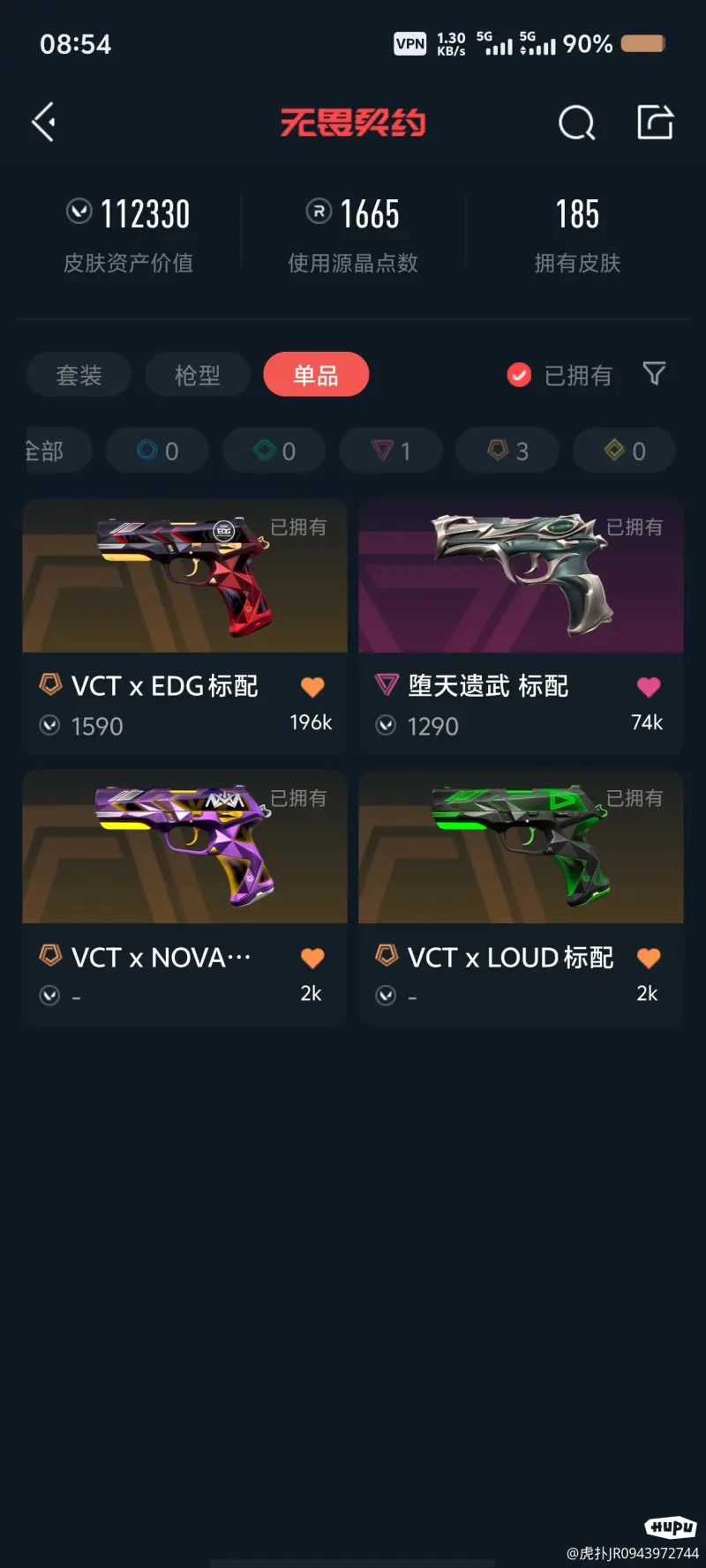Filter by the pink tier chip showing 1

(391, 451)
